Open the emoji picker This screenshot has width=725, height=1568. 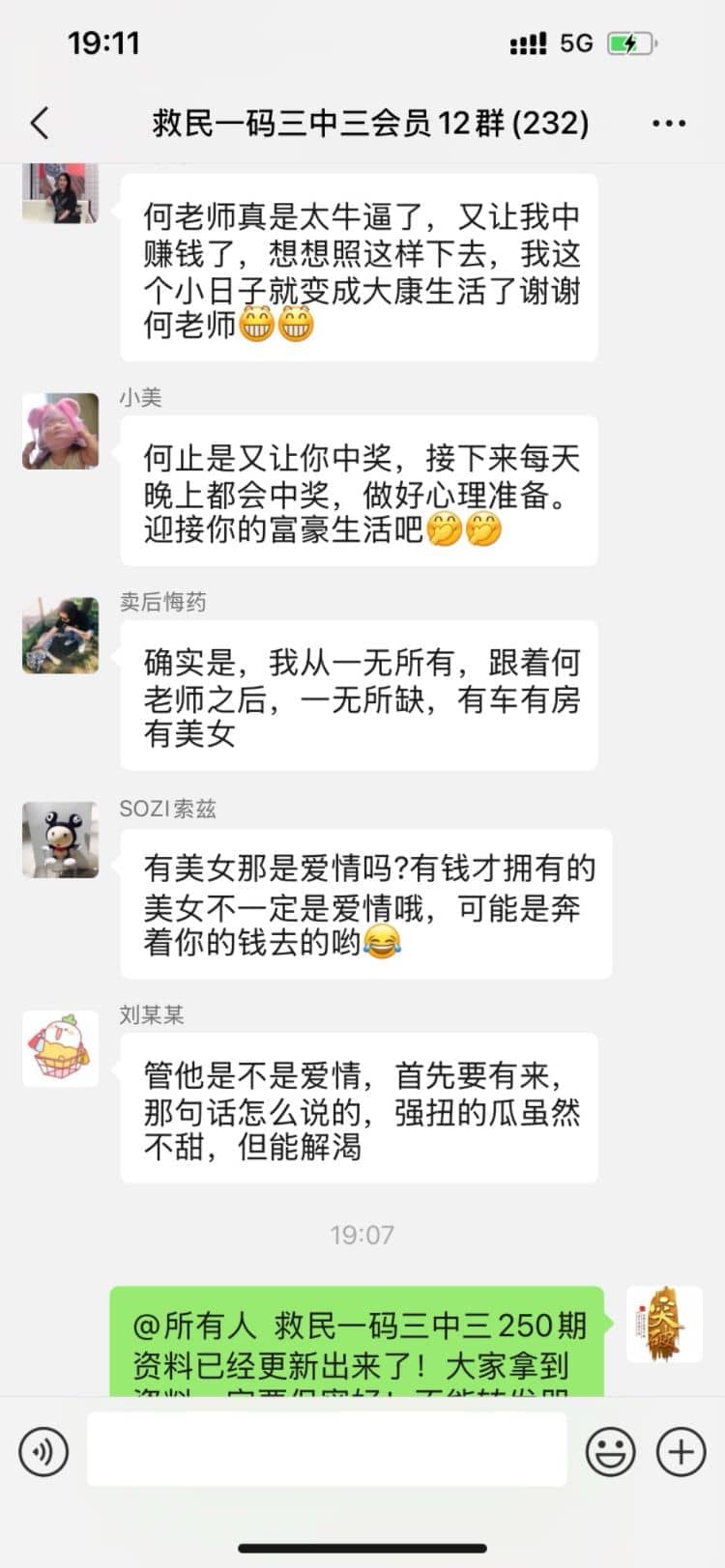pos(611,1451)
